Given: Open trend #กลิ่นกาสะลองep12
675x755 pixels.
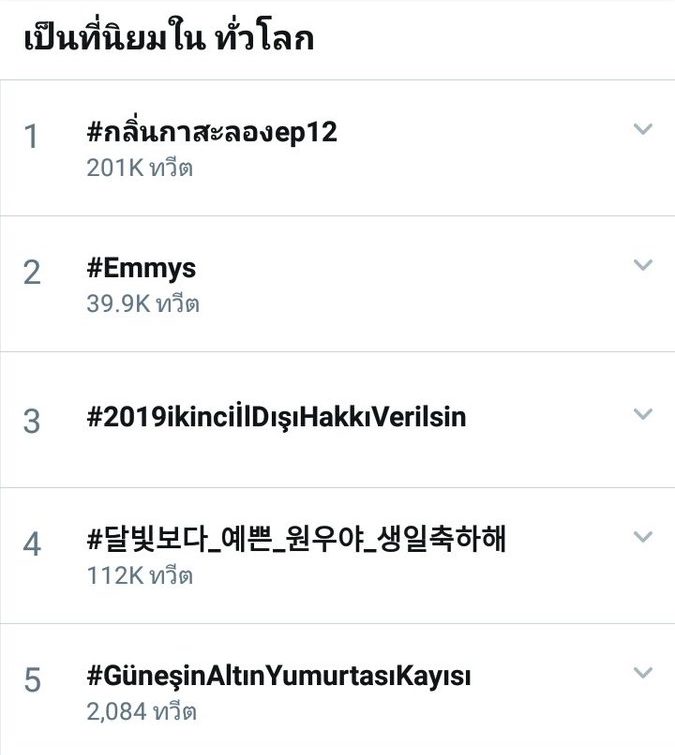Looking at the screenshot, I should pos(212,132).
